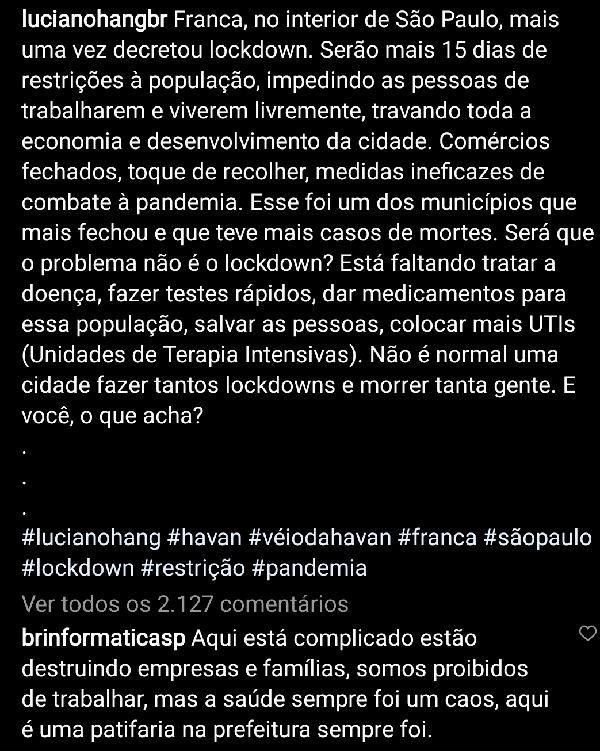Image resolution: width=600 pixels, height=751 pixels.
Task: Open the #restrição hashtag
Action: [x=191, y=569]
